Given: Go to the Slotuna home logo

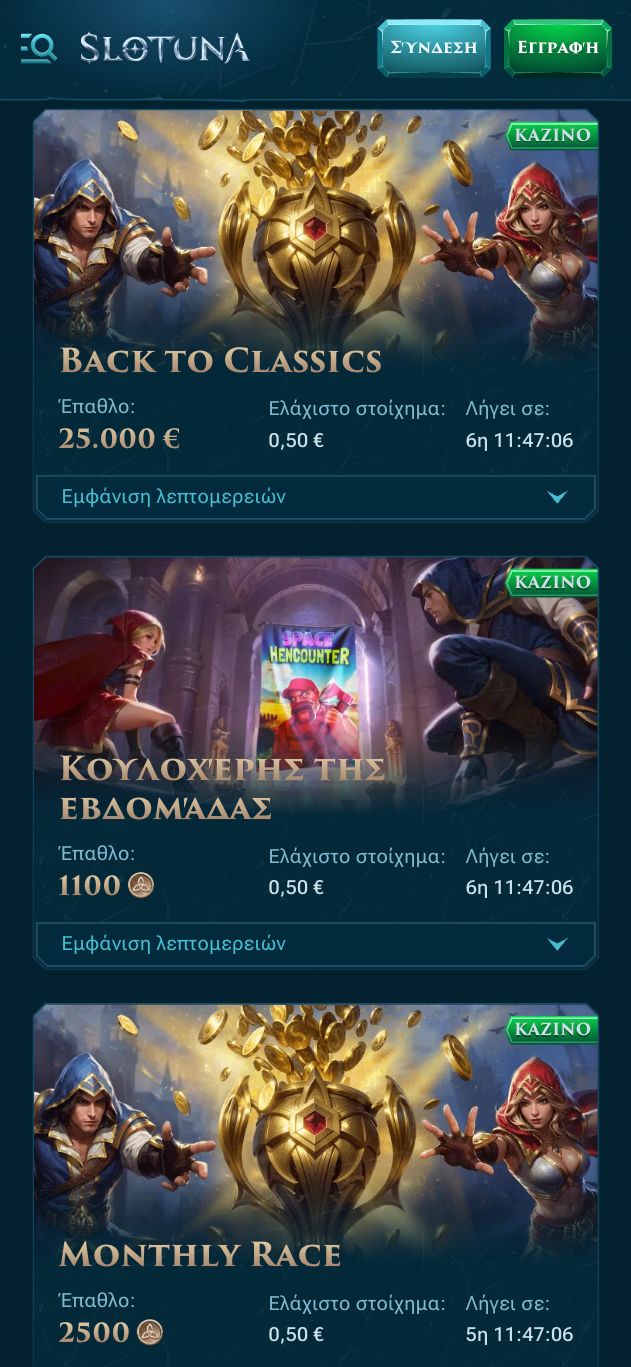Looking at the screenshot, I should 165,48.
